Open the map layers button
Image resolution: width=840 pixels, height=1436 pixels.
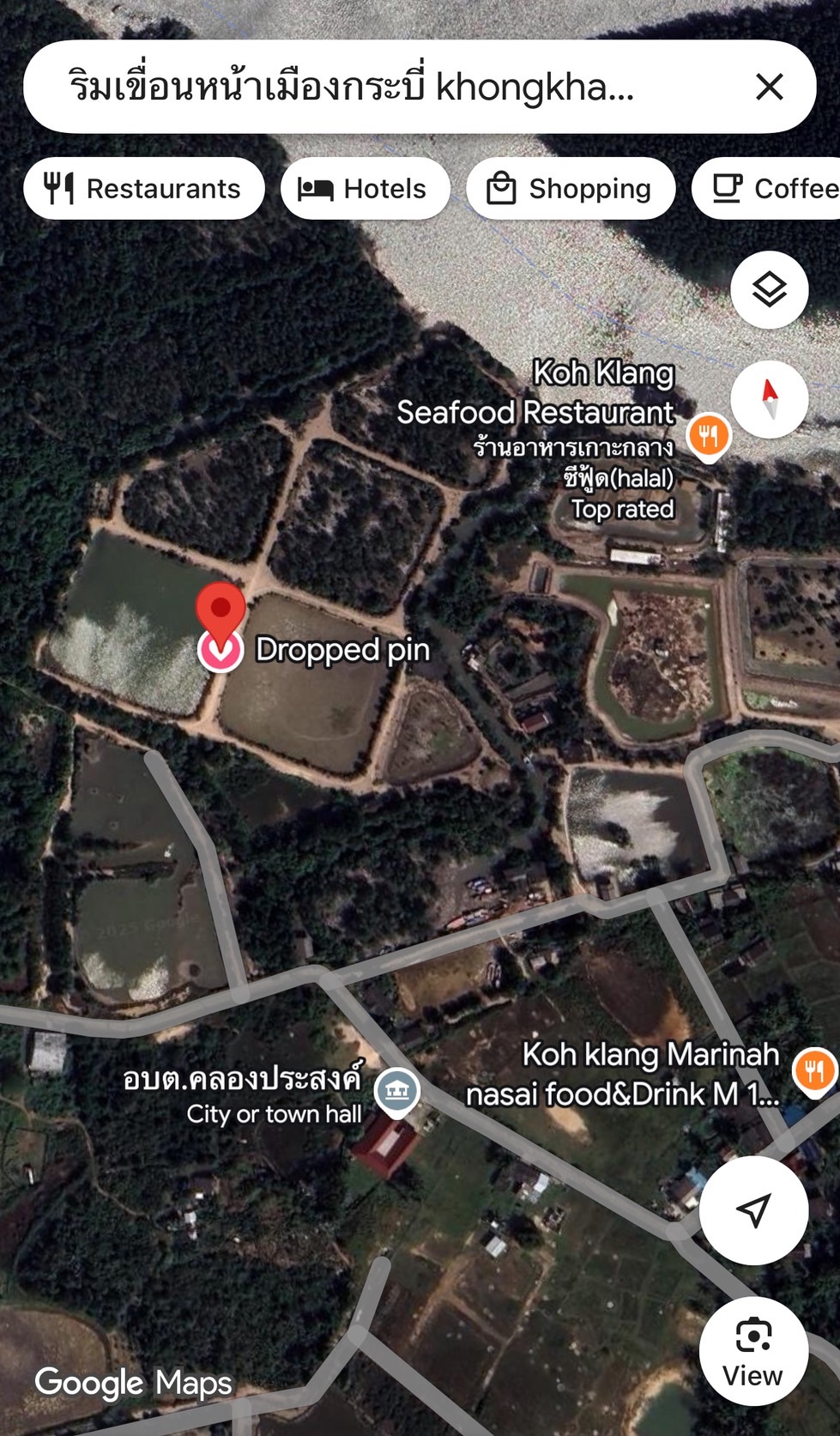[x=769, y=290]
